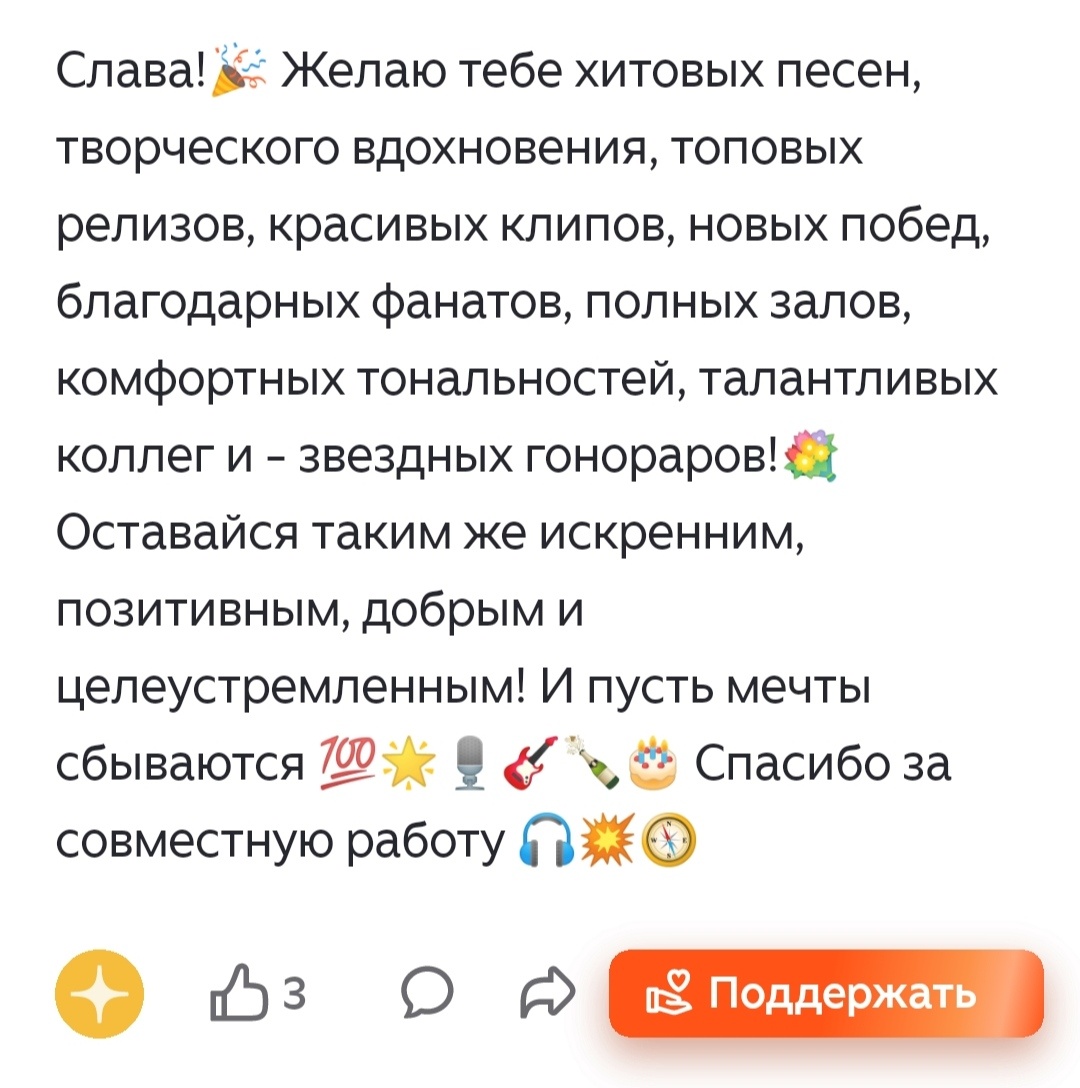Viewport: 1080px width, 1088px height.
Task: Click the yellow sparkle reaction badge
Action: 96,993
